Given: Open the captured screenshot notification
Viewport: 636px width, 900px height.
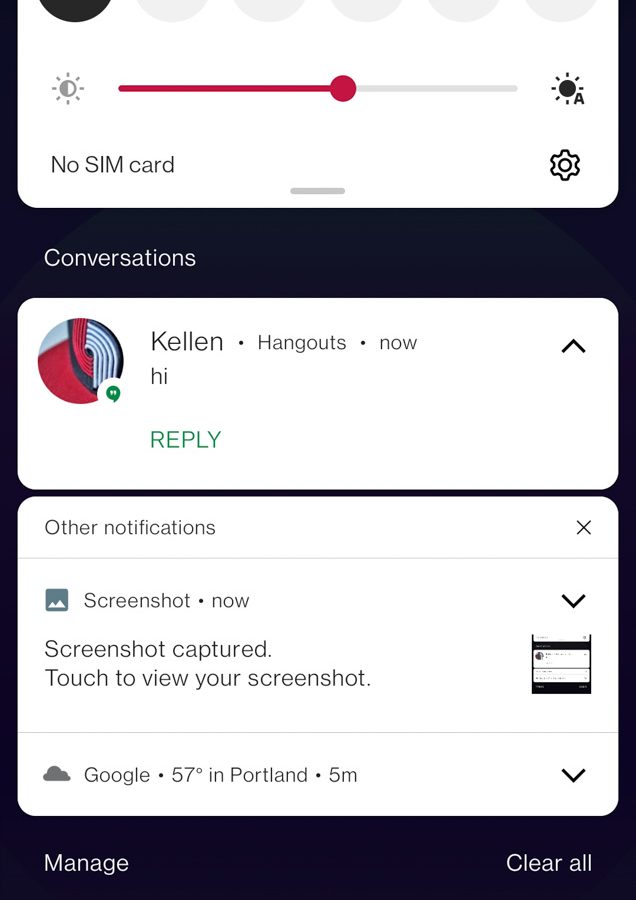Looking at the screenshot, I should click(250, 664).
